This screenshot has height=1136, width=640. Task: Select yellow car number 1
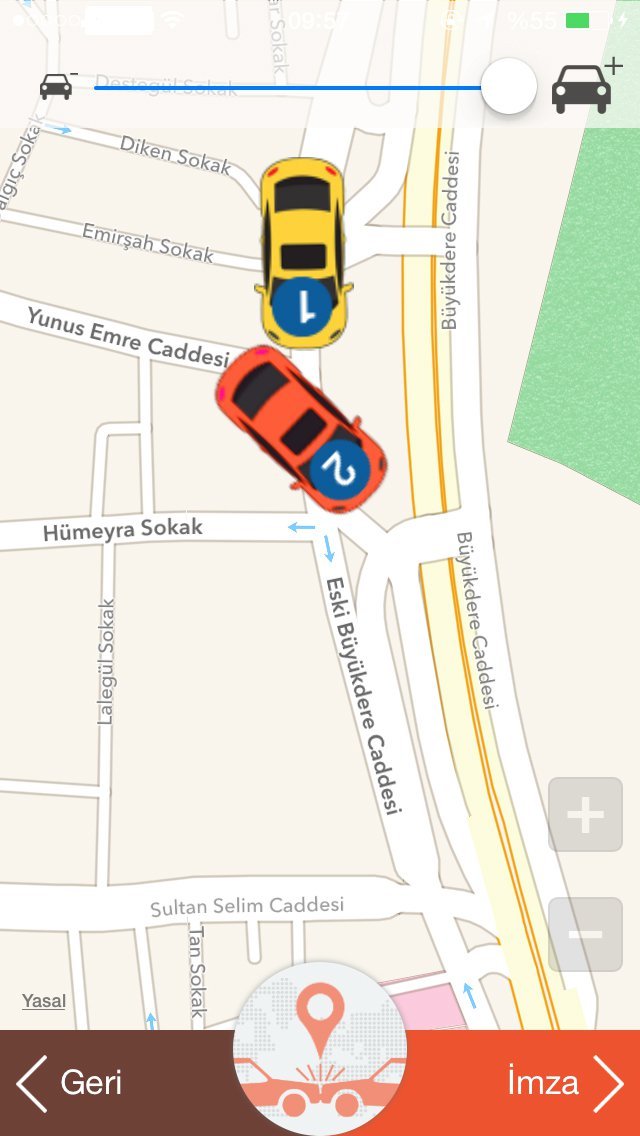point(304,252)
